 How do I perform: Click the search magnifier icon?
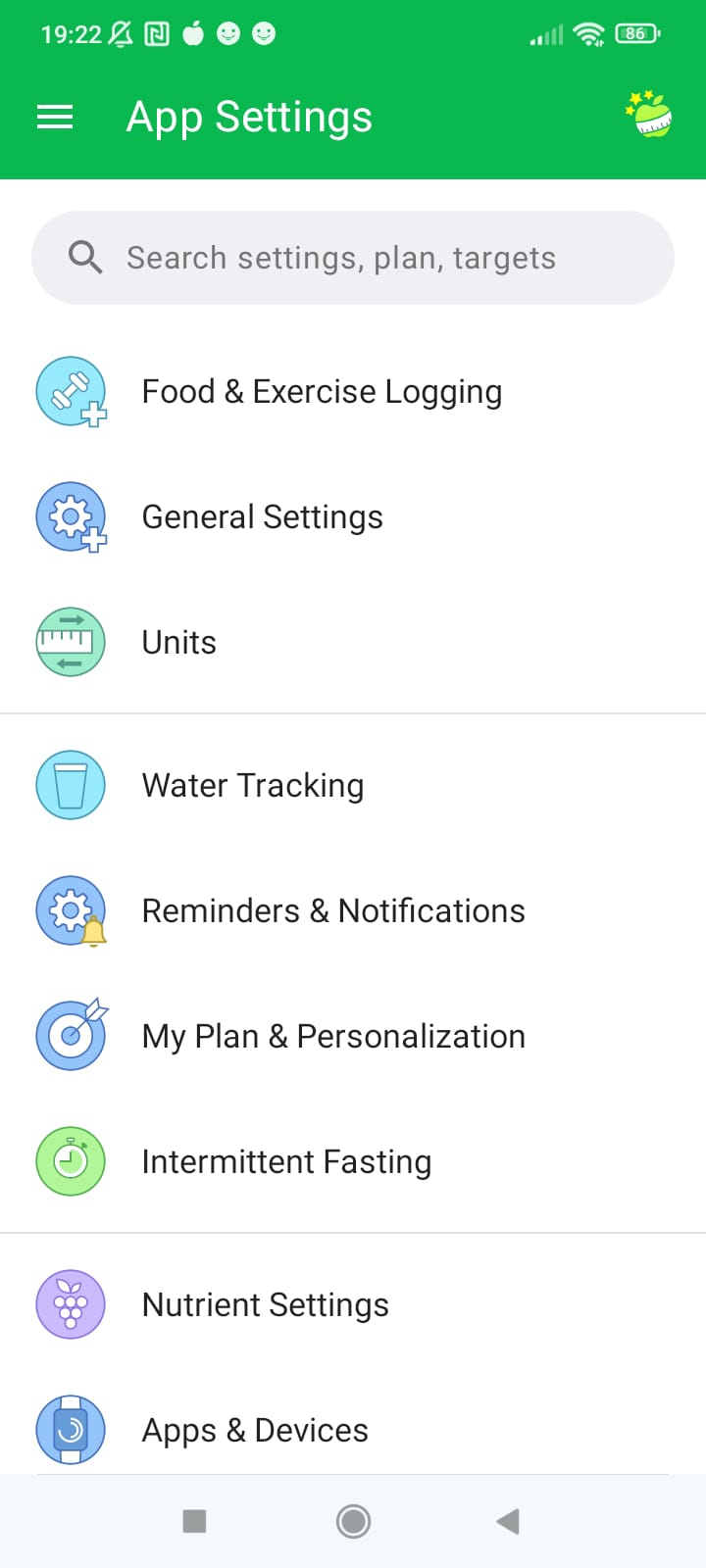tap(85, 258)
